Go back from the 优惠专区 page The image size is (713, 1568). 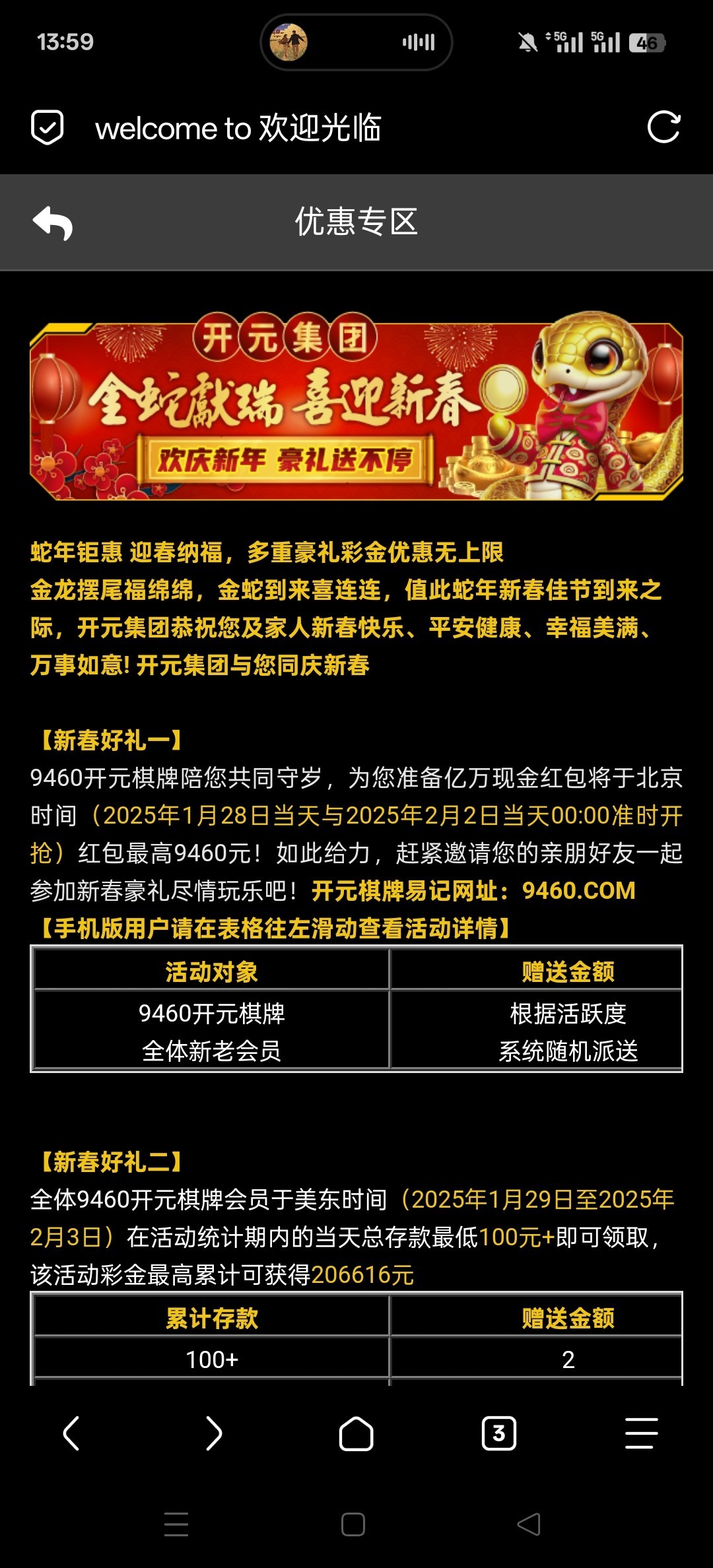53,223
